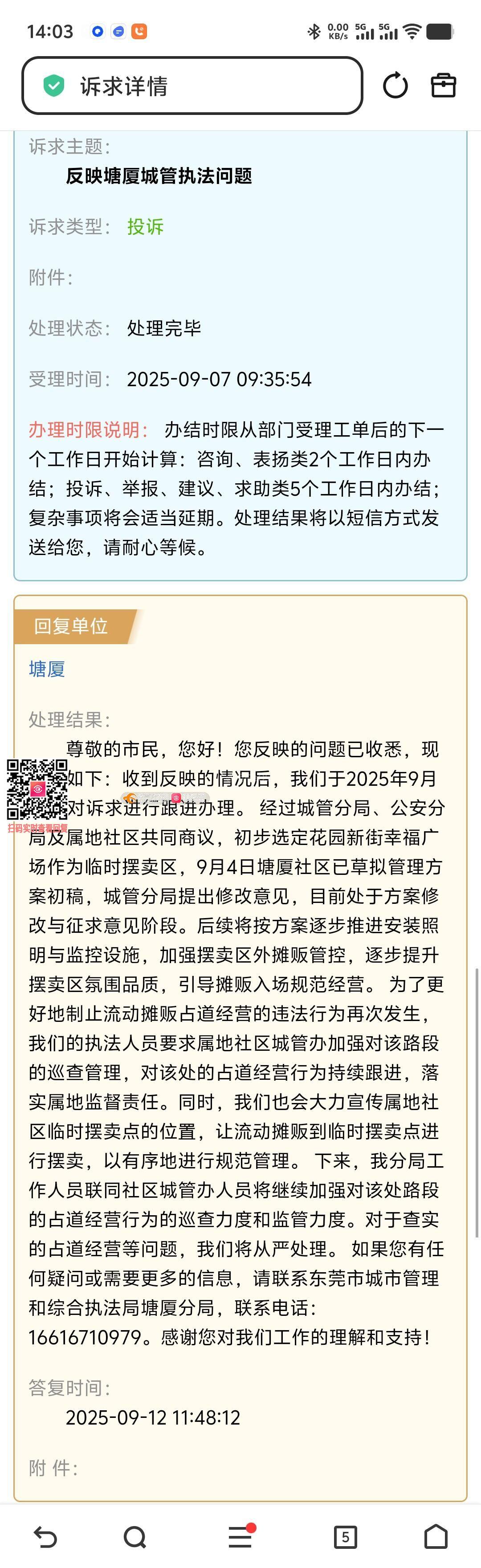
Task: Tap the address bar showing 诉求详情
Action: pos(192,86)
